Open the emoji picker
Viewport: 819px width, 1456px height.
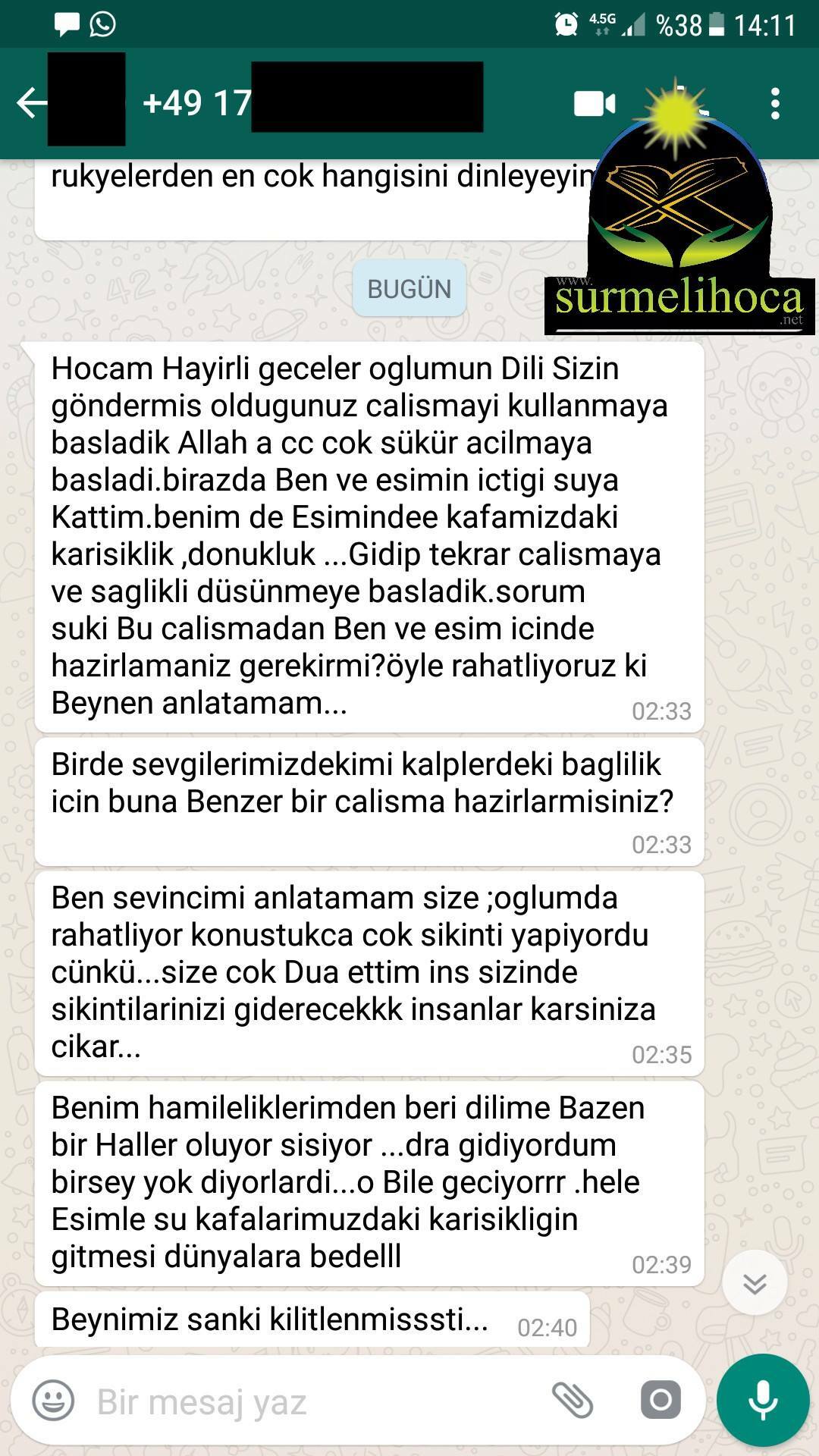click(x=54, y=1400)
